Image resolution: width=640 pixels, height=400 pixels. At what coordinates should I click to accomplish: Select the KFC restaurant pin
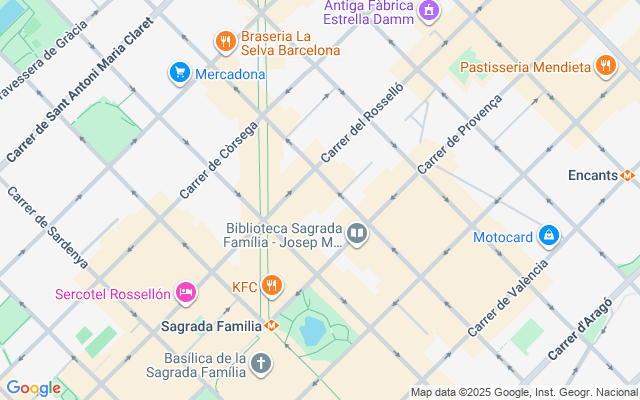coord(271,286)
